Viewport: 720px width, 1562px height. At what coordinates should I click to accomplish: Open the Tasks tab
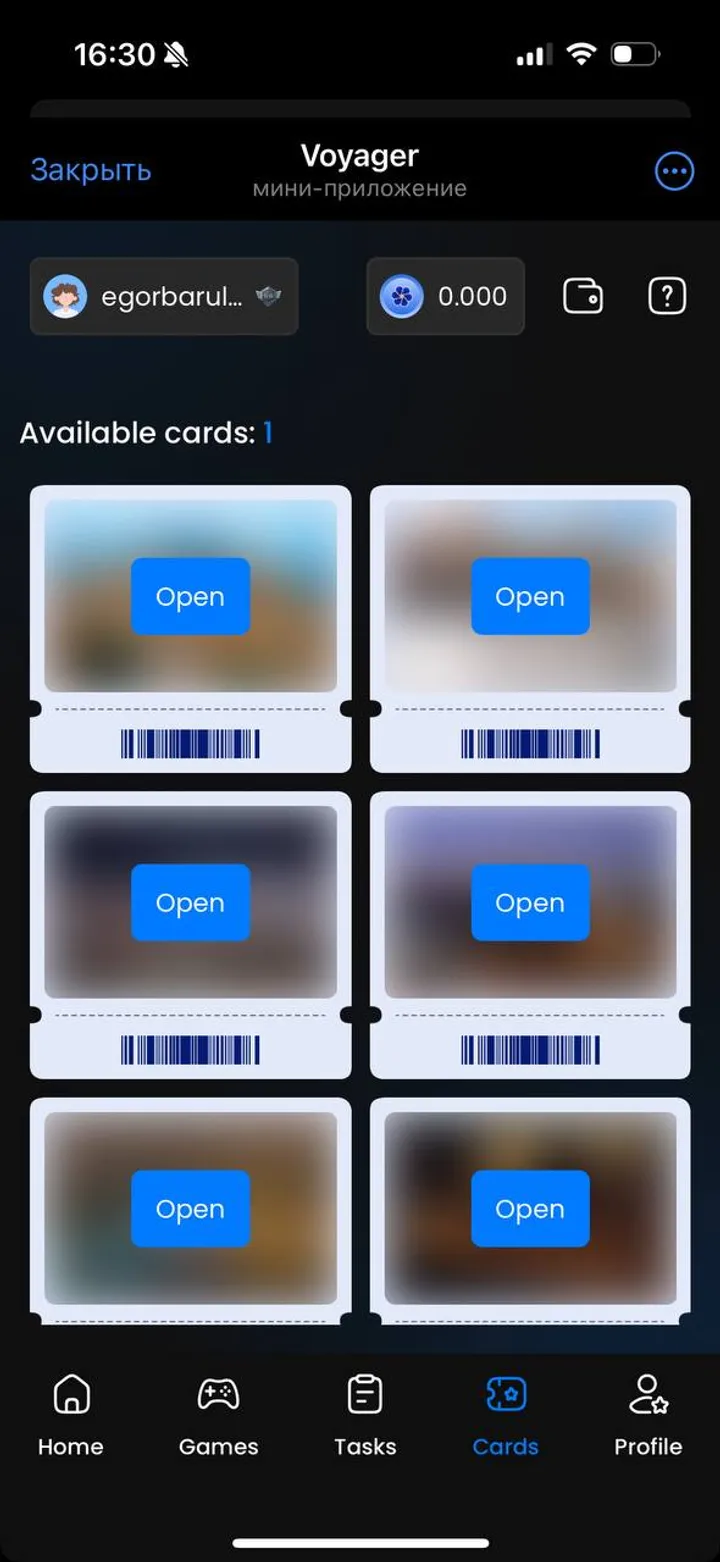[x=365, y=1414]
